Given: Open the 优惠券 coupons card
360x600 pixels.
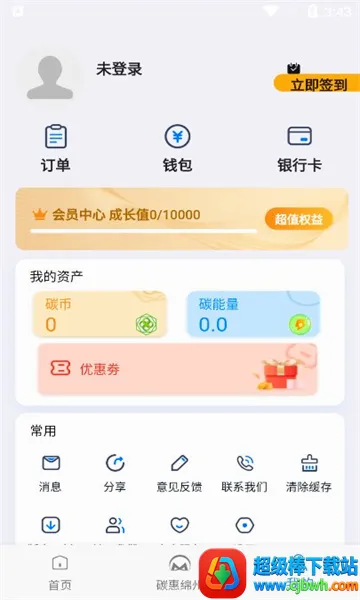Looking at the screenshot, I should point(178,369).
